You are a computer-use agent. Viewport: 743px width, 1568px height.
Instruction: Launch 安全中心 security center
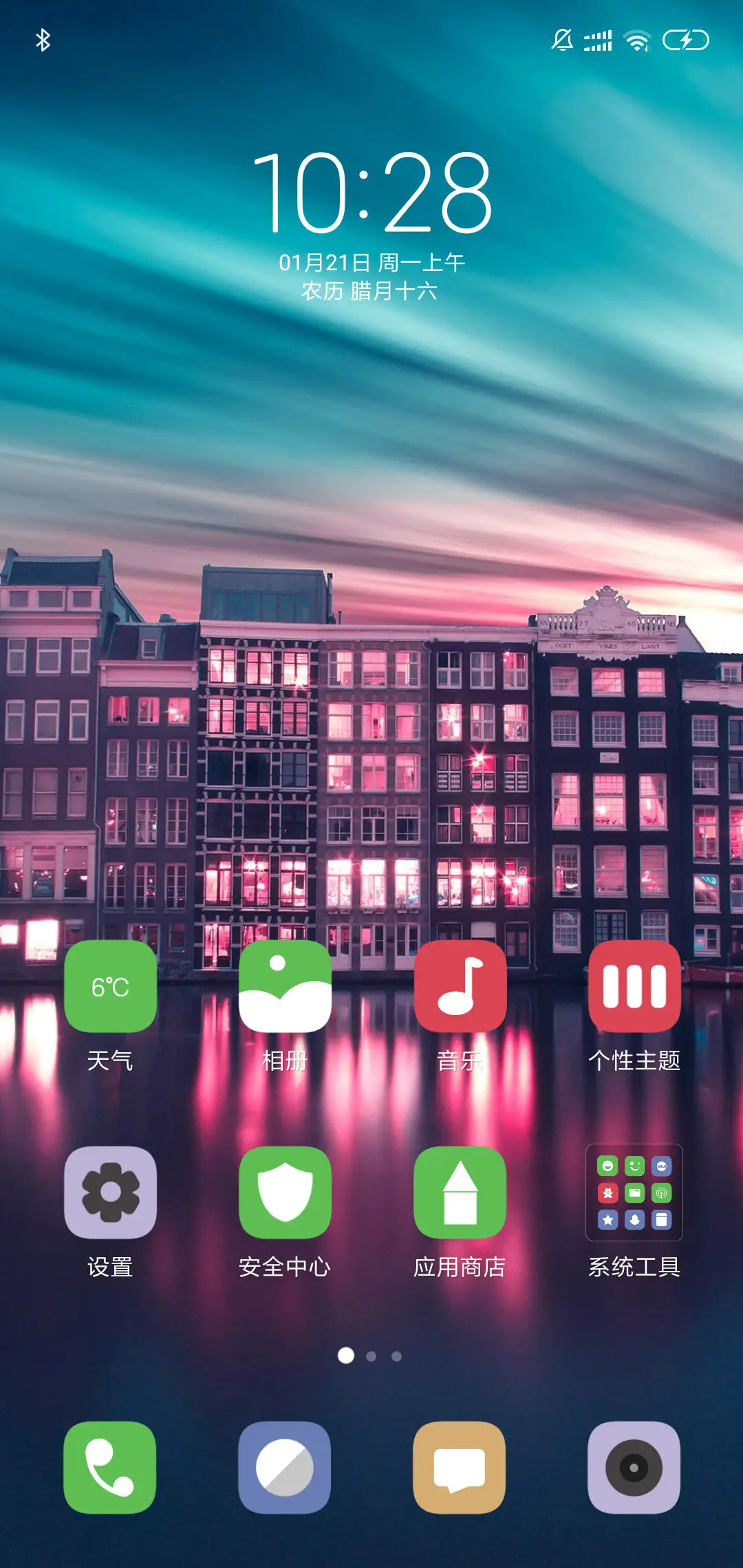point(285,1193)
